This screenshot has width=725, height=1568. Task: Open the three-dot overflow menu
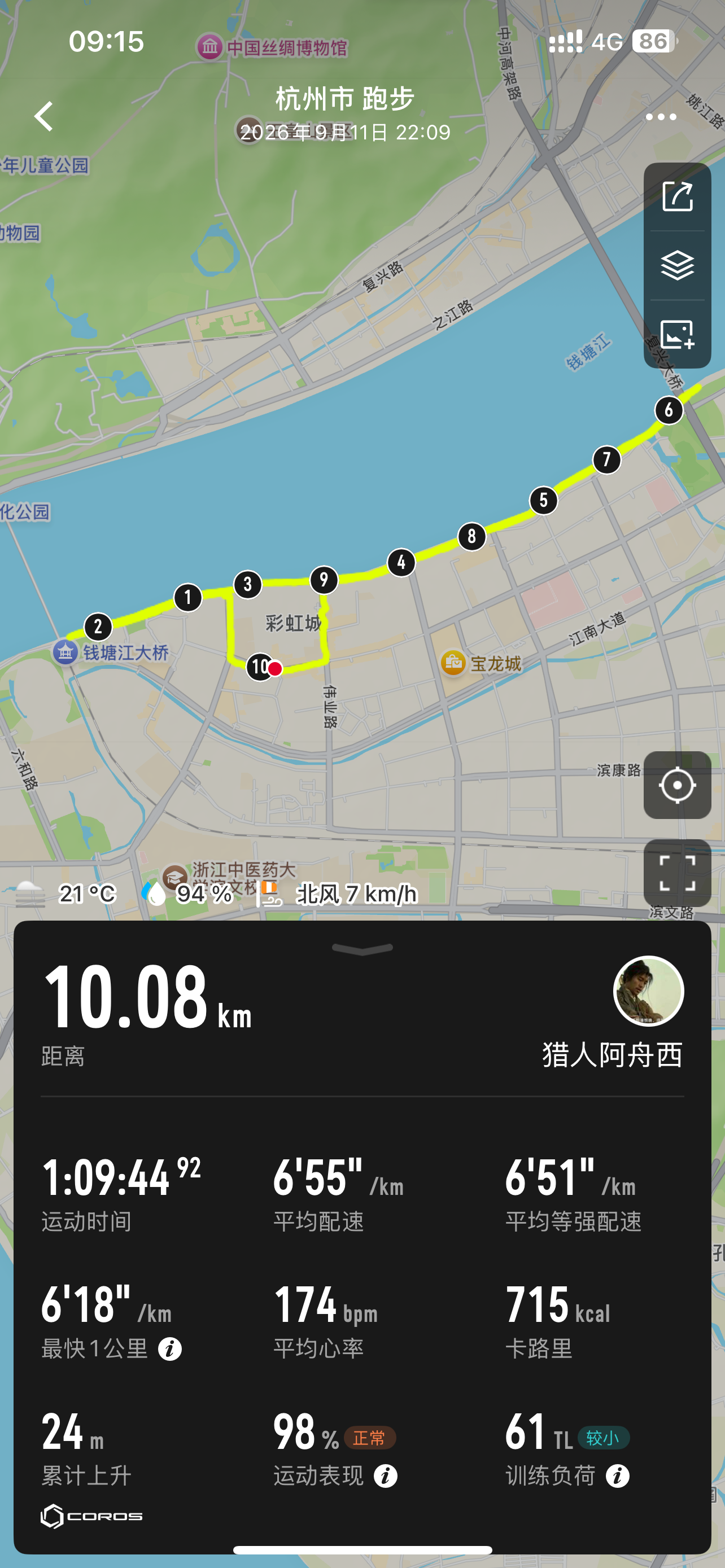coord(661,117)
